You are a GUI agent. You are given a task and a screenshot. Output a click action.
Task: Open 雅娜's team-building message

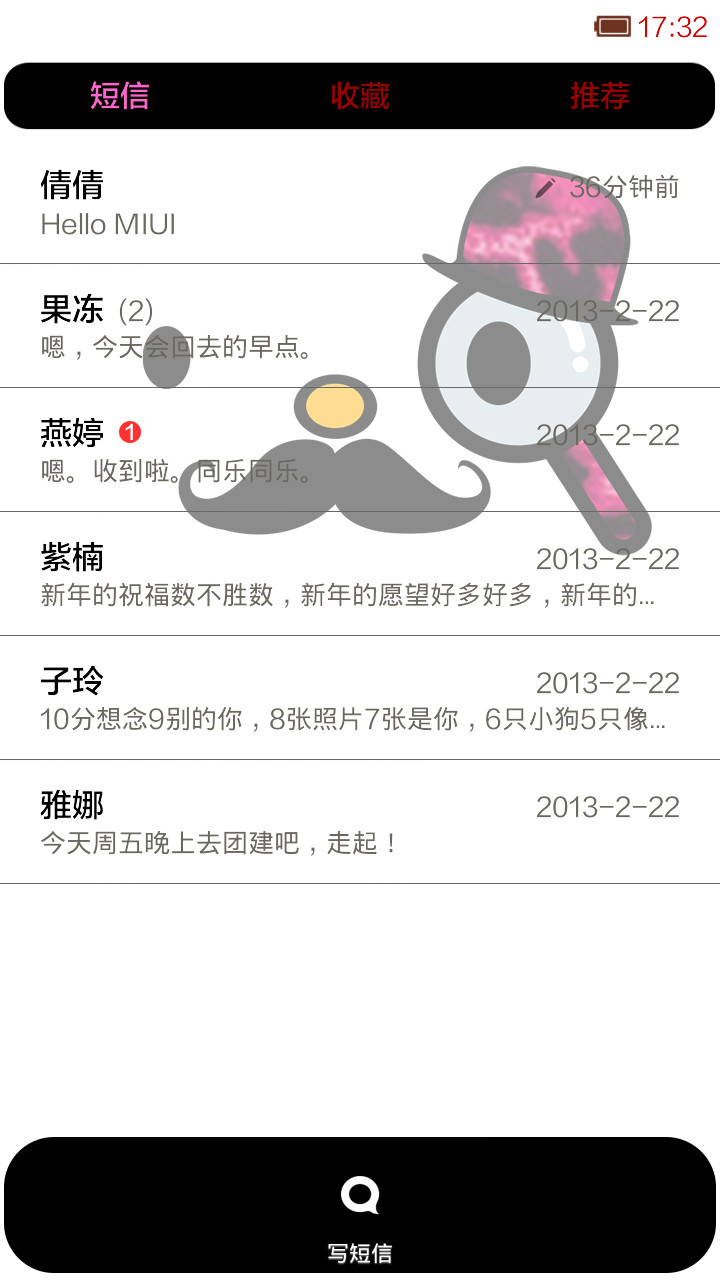(x=360, y=822)
